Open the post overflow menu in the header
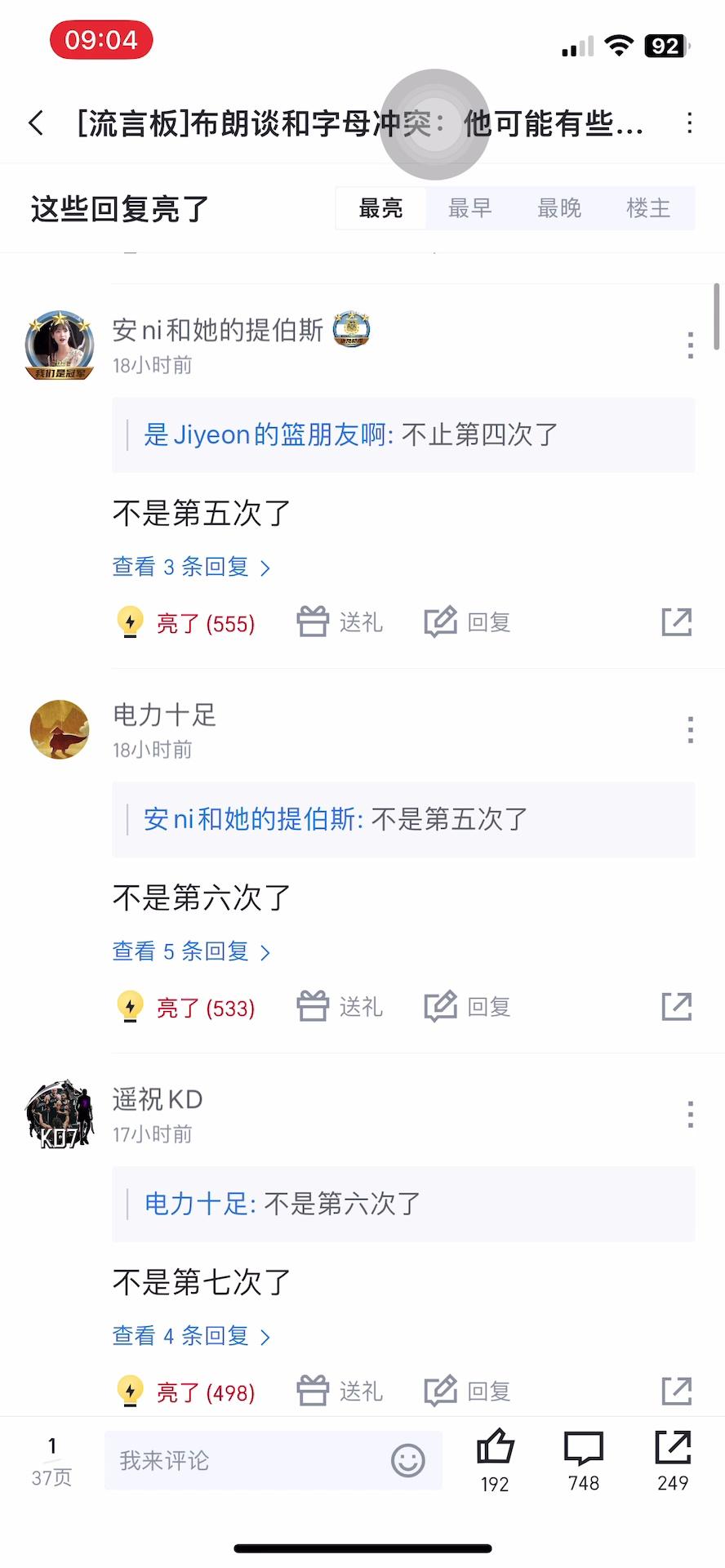The width and height of the screenshot is (725, 1568). pyautogui.click(x=690, y=123)
